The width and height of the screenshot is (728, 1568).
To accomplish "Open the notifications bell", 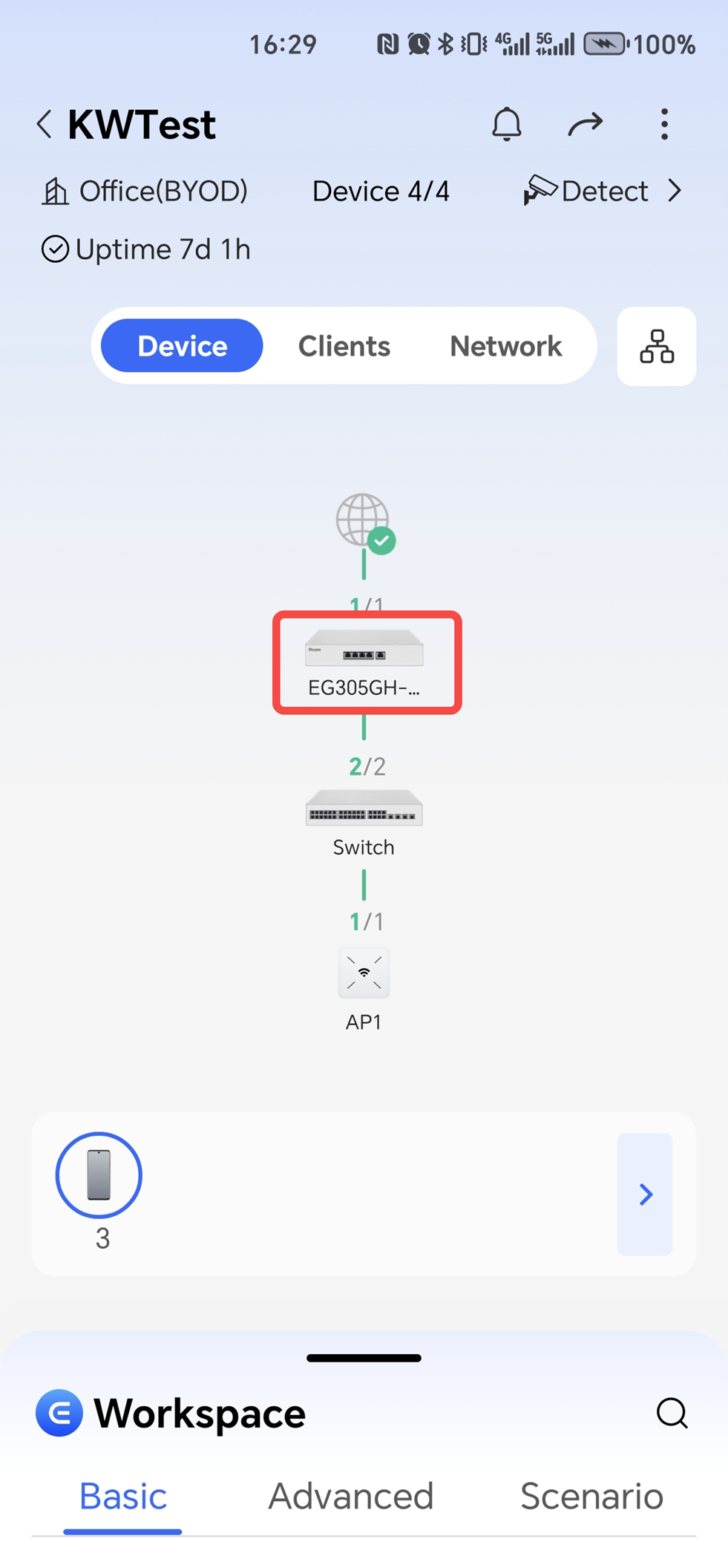I will 507,124.
